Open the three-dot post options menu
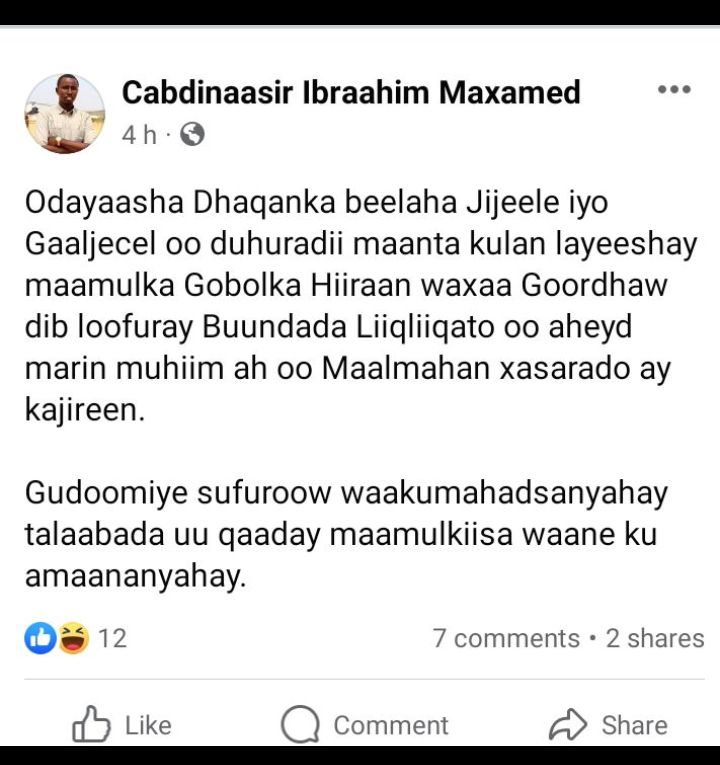 click(674, 90)
